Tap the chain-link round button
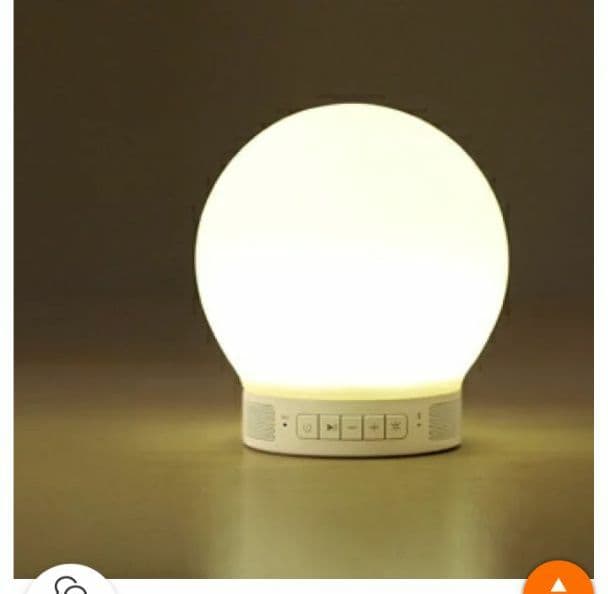Screen dimensions: 608x594 69,584
